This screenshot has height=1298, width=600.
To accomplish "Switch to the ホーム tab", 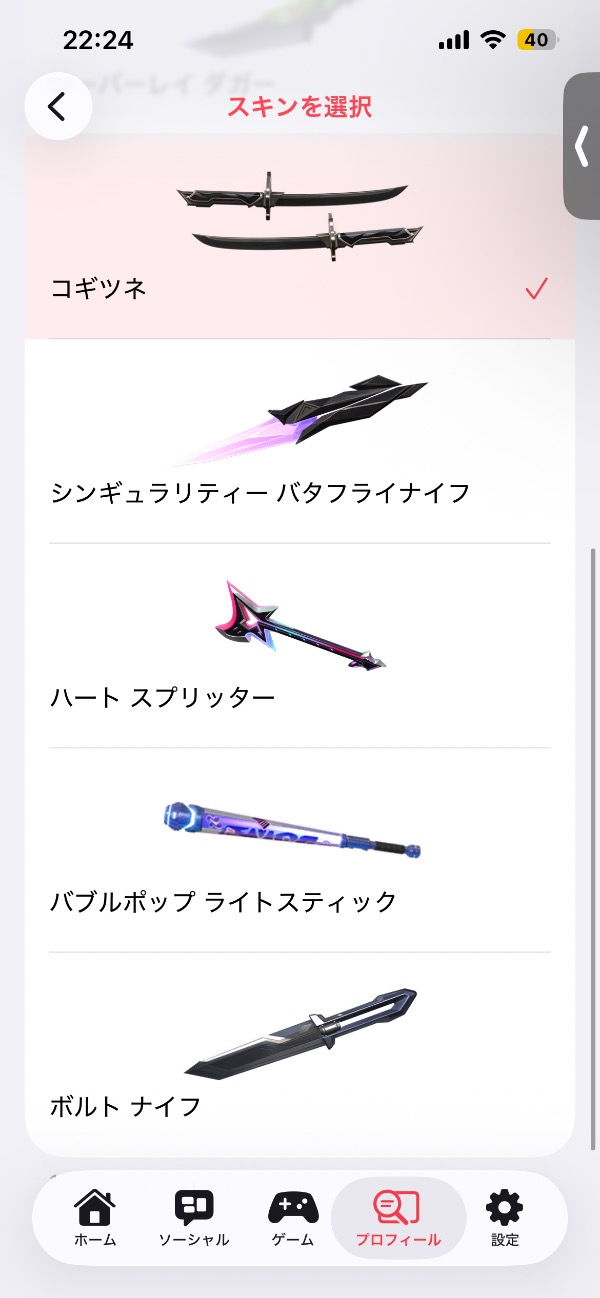I will coord(95,1218).
